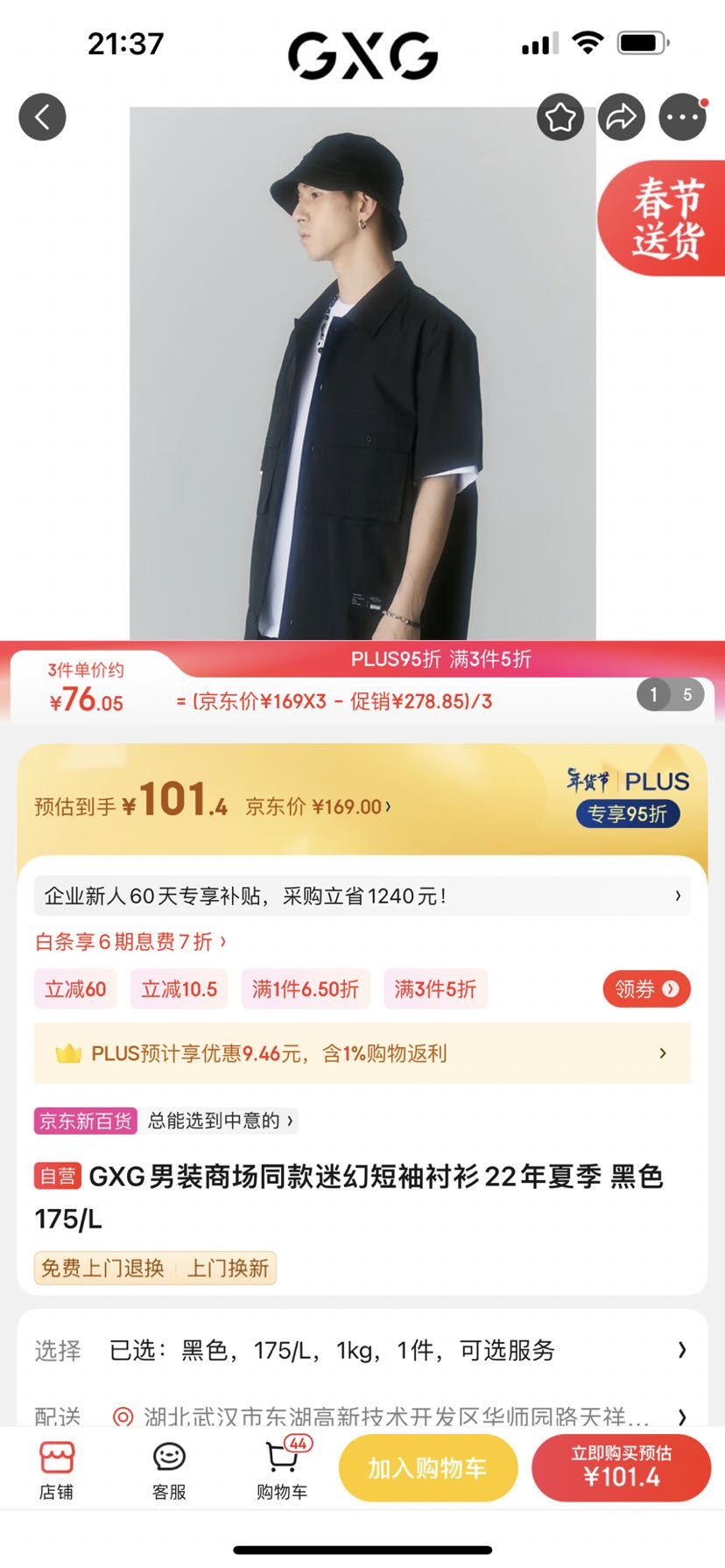Click the back arrow at top left
The image size is (725, 1568).
point(42,116)
